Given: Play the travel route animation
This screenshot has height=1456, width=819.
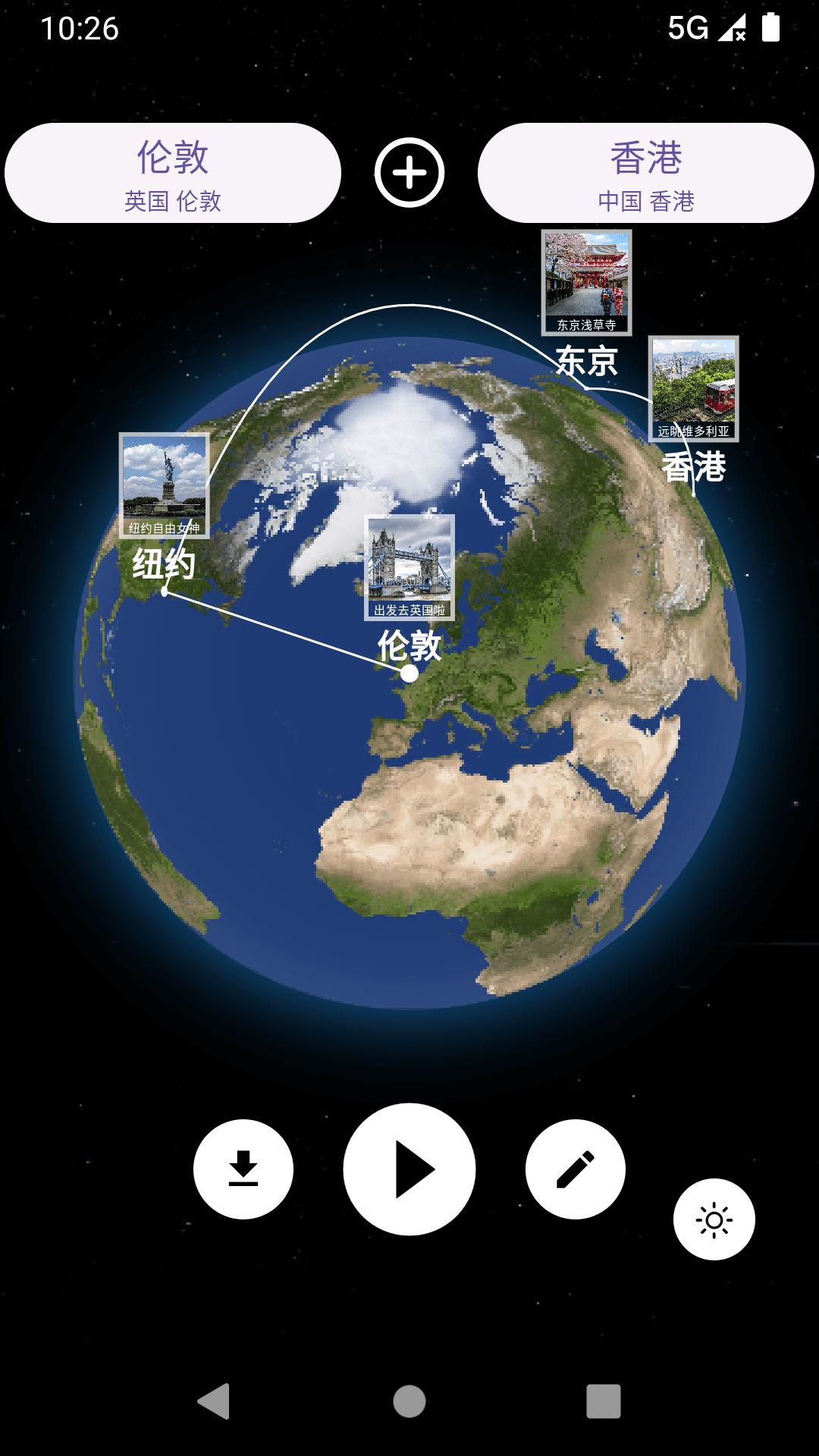Looking at the screenshot, I should click(409, 1168).
